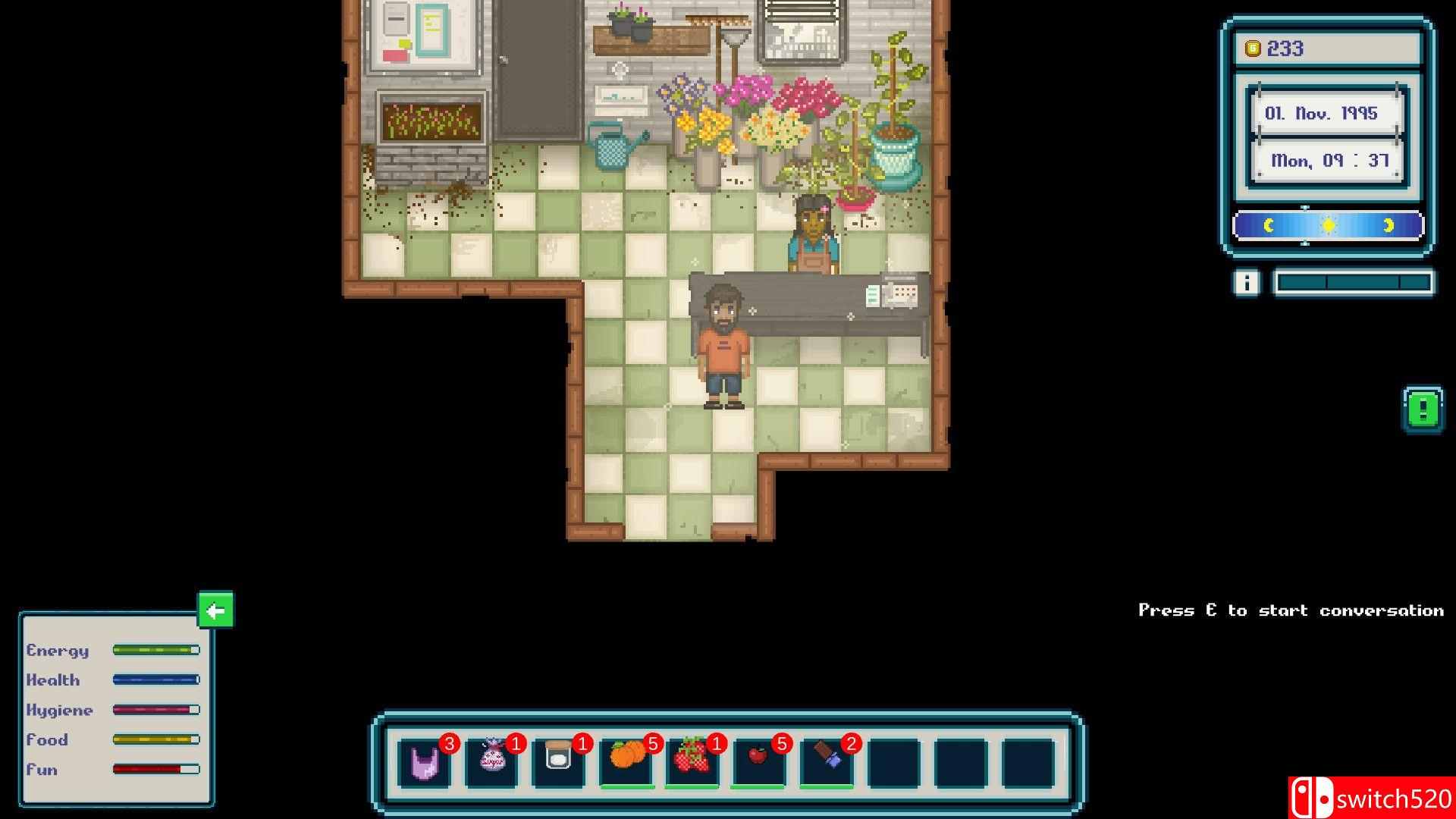Select the jar item in hotbar
Screen dimensions: 1456x819
[558, 762]
